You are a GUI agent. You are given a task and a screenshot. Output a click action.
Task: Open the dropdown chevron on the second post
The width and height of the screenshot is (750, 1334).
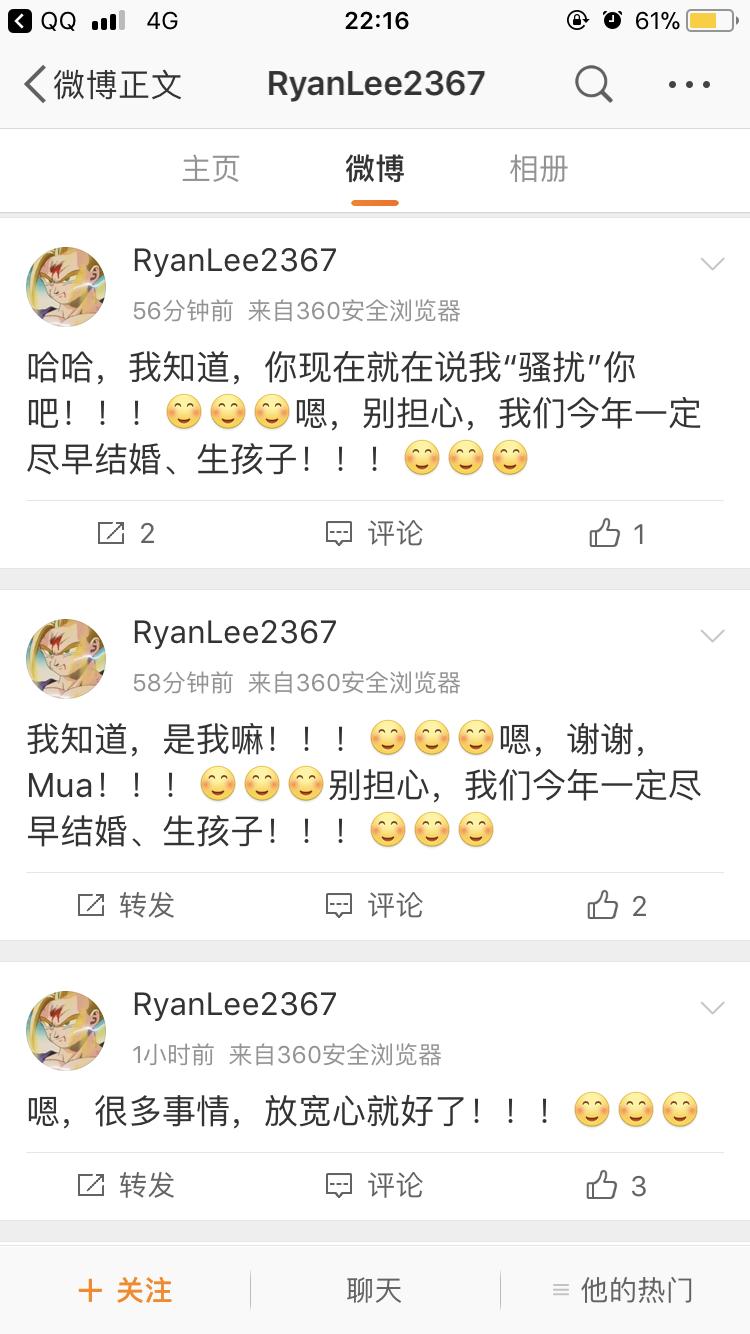pos(713,635)
